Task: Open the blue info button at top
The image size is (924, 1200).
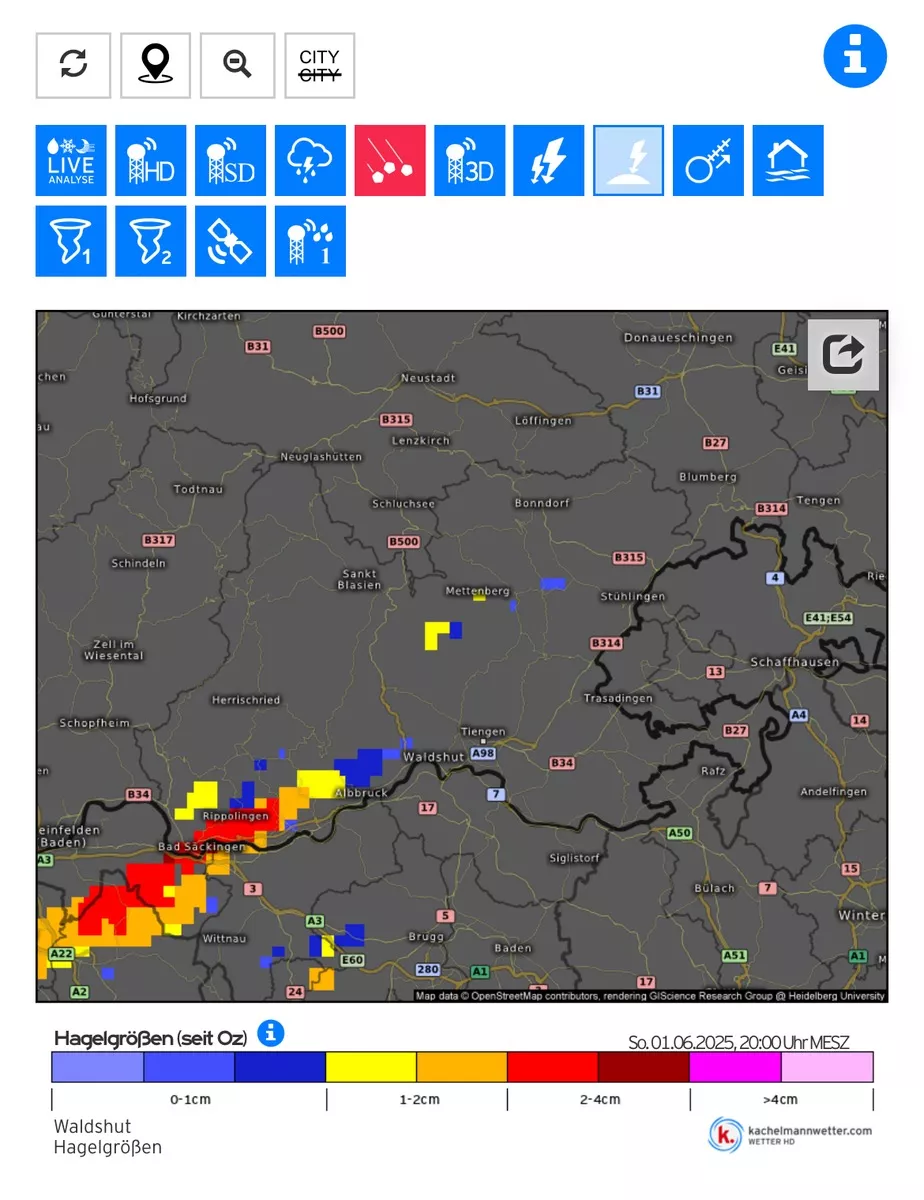Action: click(855, 56)
